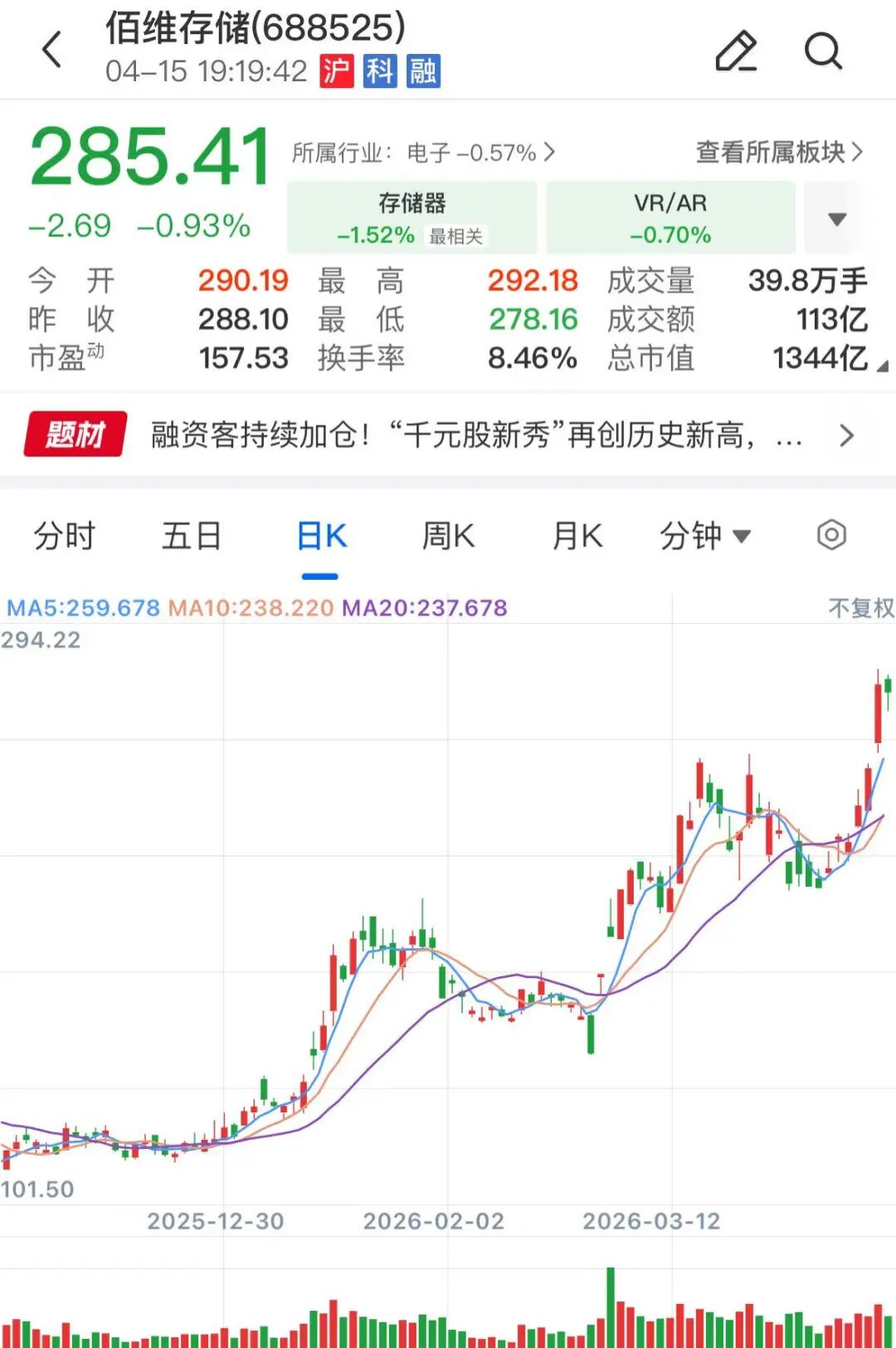Tap the edit pencil icon
The width and height of the screenshot is (896, 1348).
point(736,51)
